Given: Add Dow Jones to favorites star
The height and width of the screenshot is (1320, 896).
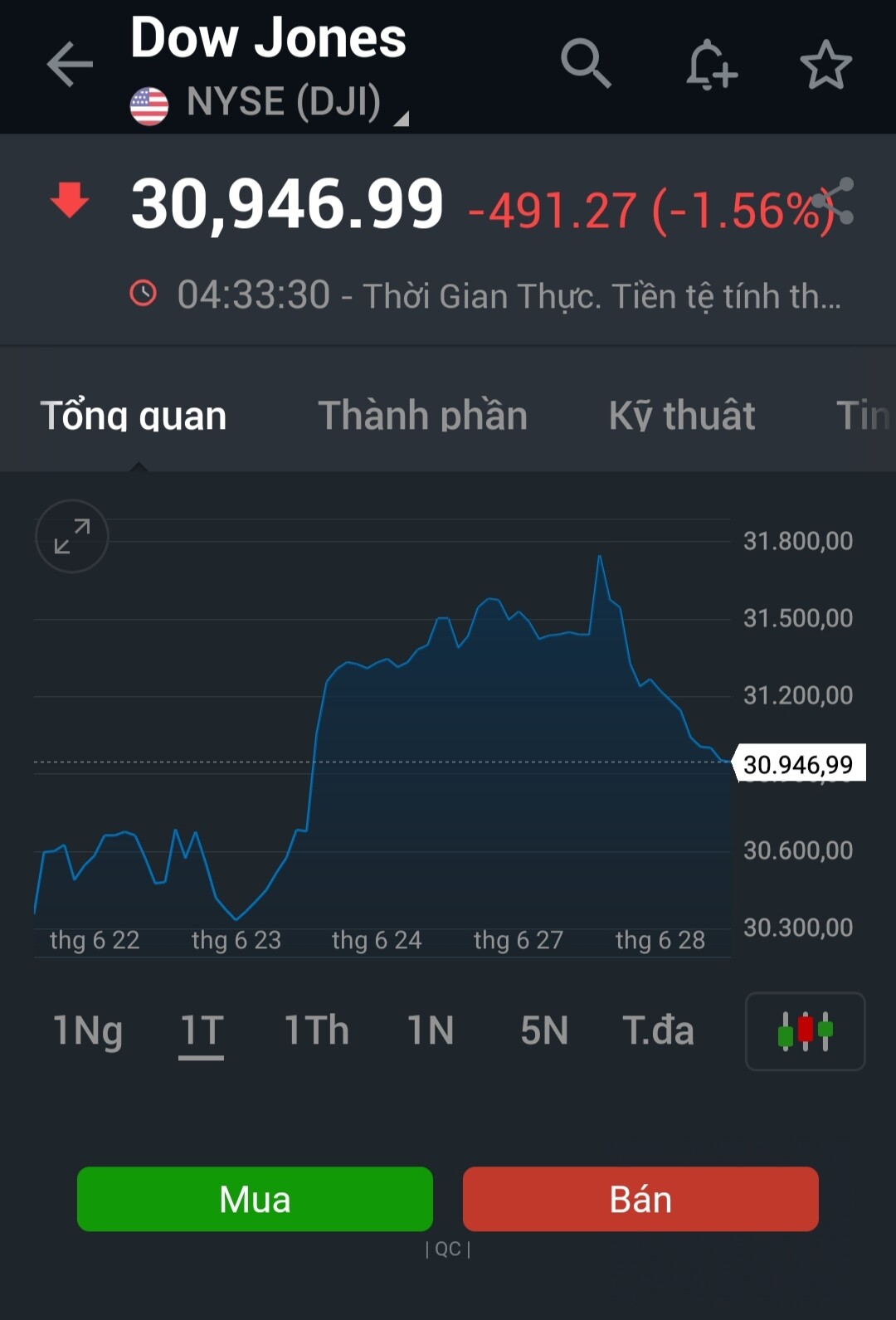Looking at the screenshot, I should click(x=825, y=64).
